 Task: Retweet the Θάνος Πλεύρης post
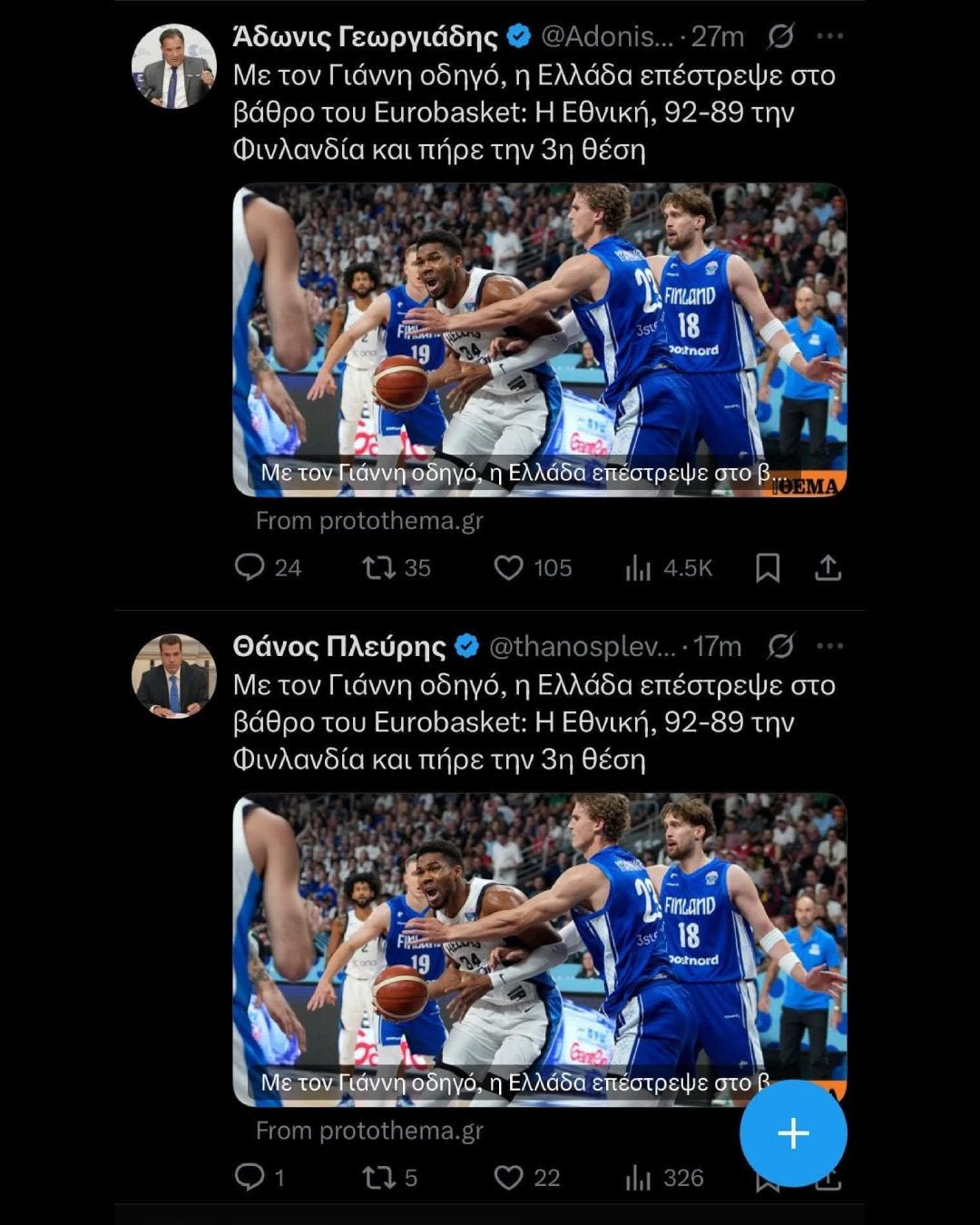pos(377,1178)
